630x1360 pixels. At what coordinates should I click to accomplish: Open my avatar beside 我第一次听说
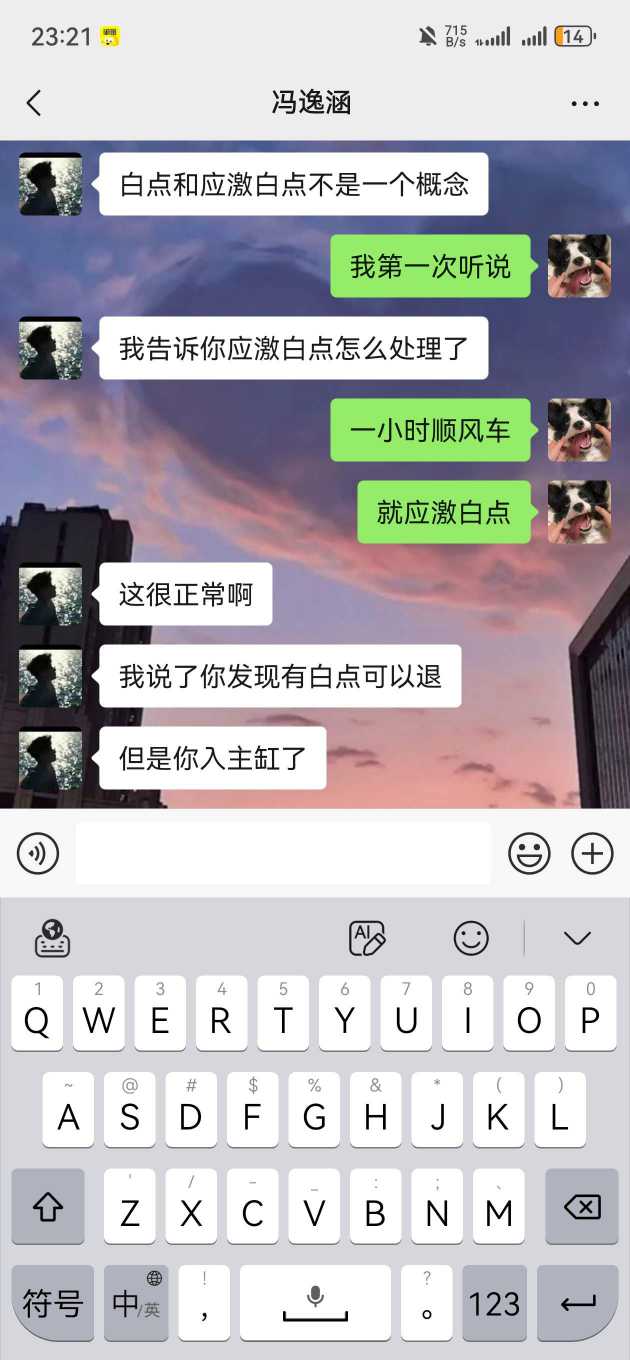(x=579, y=266)
